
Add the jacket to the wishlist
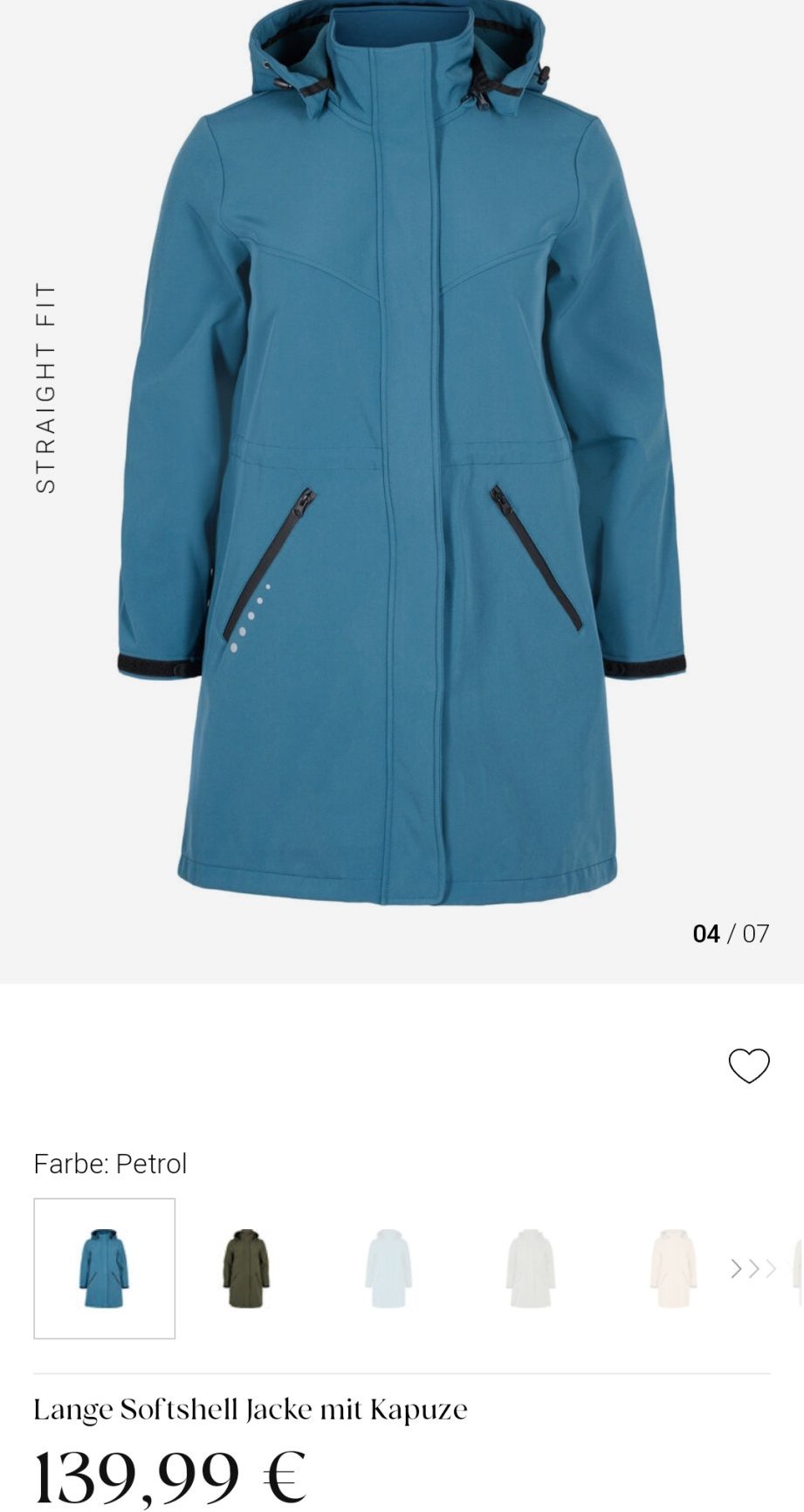(749, 1066)
